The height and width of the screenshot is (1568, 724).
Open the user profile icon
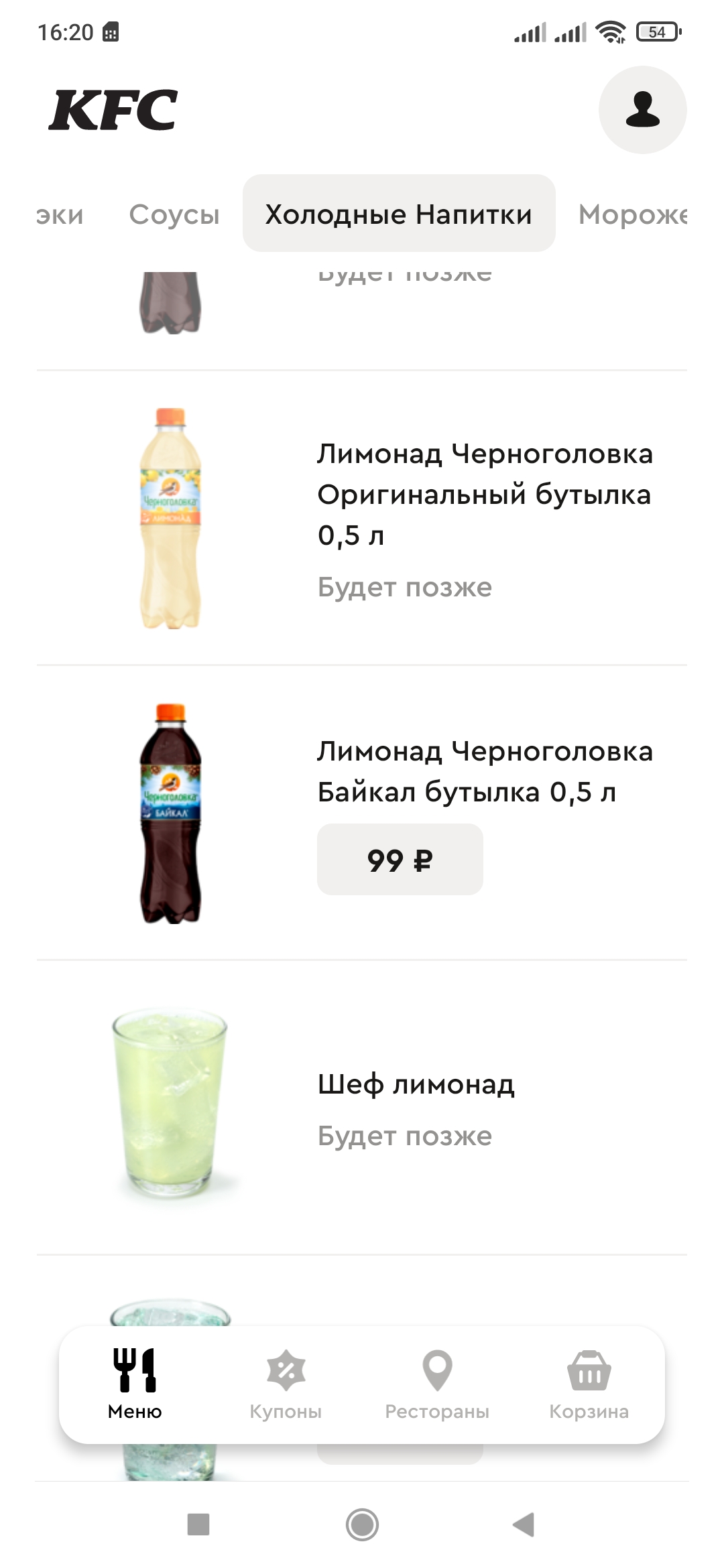tap(642, 110)
